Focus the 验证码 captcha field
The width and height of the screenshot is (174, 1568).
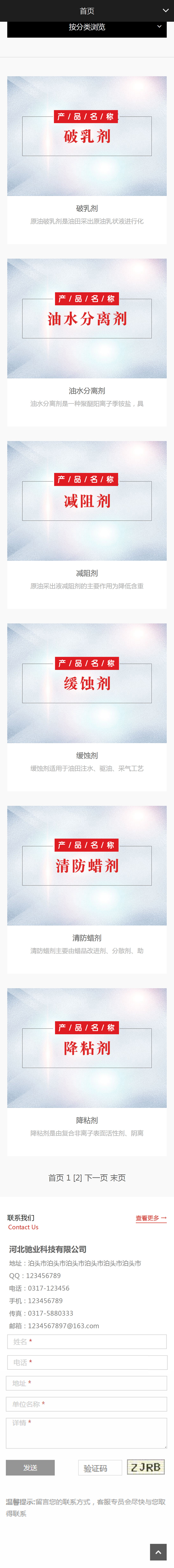(100, 1468)
